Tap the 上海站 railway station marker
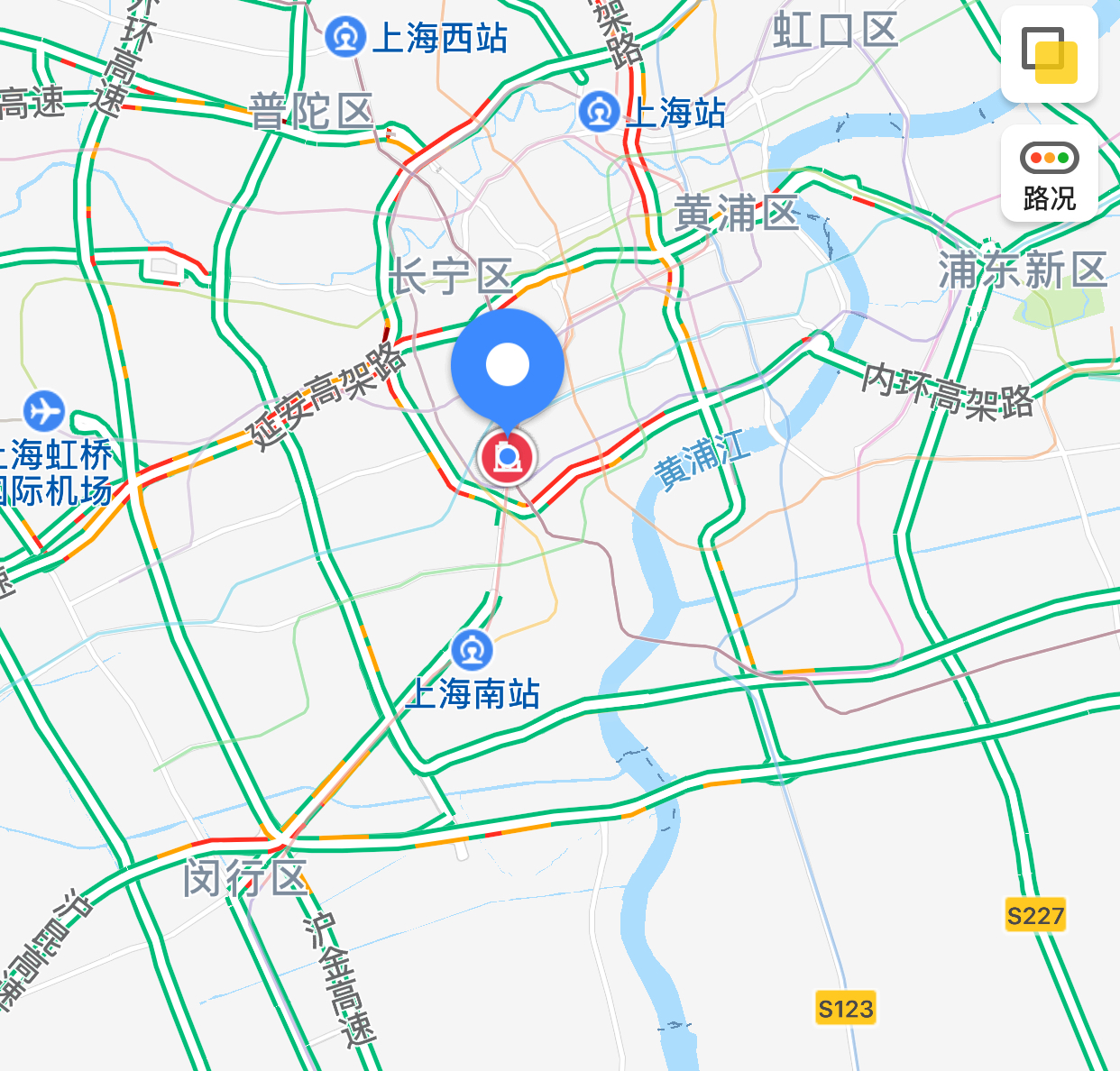Viewport: 1120px width, 1071px height. 599,112
